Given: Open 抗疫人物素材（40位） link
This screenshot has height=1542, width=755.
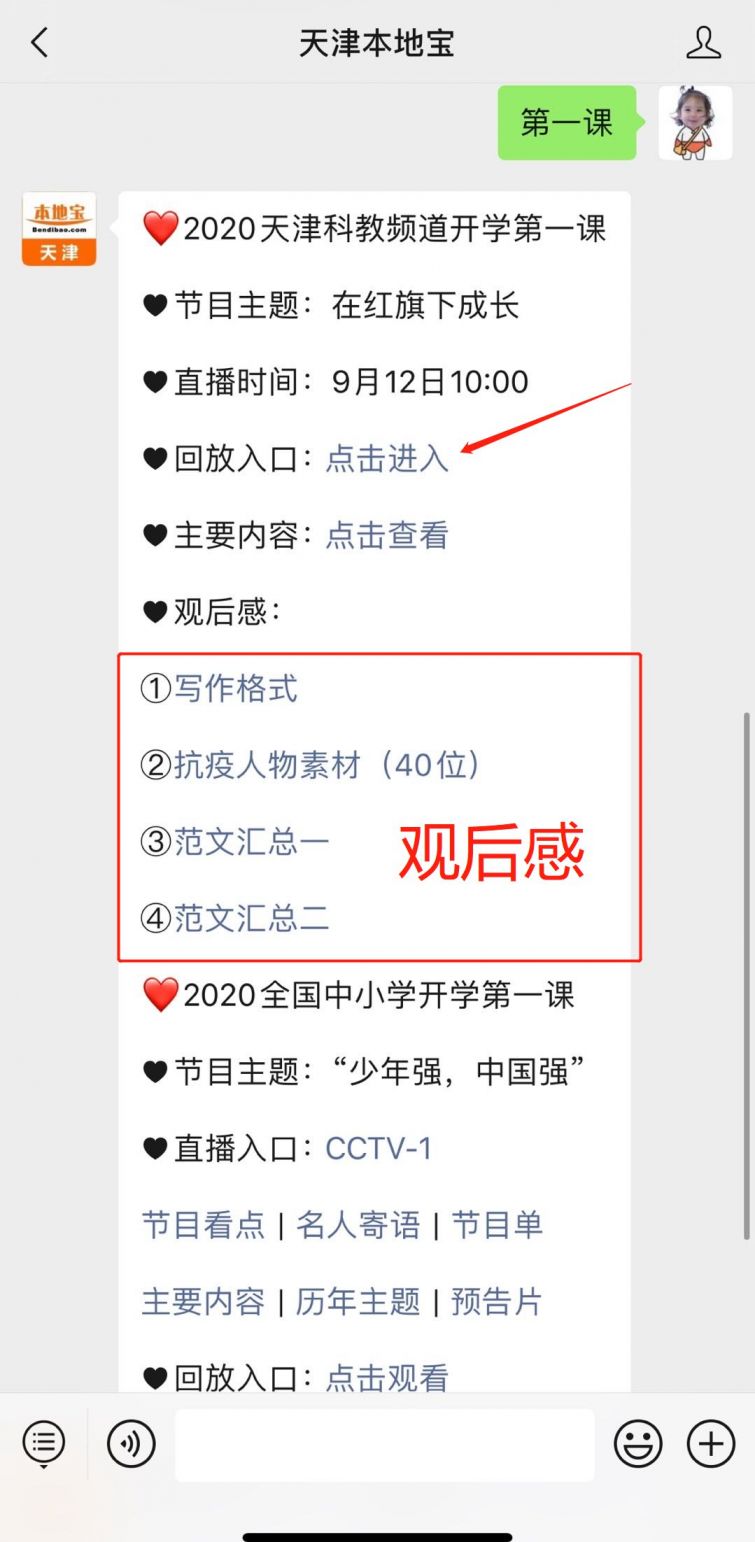Looking at the screenshot, I should (327, 765).
